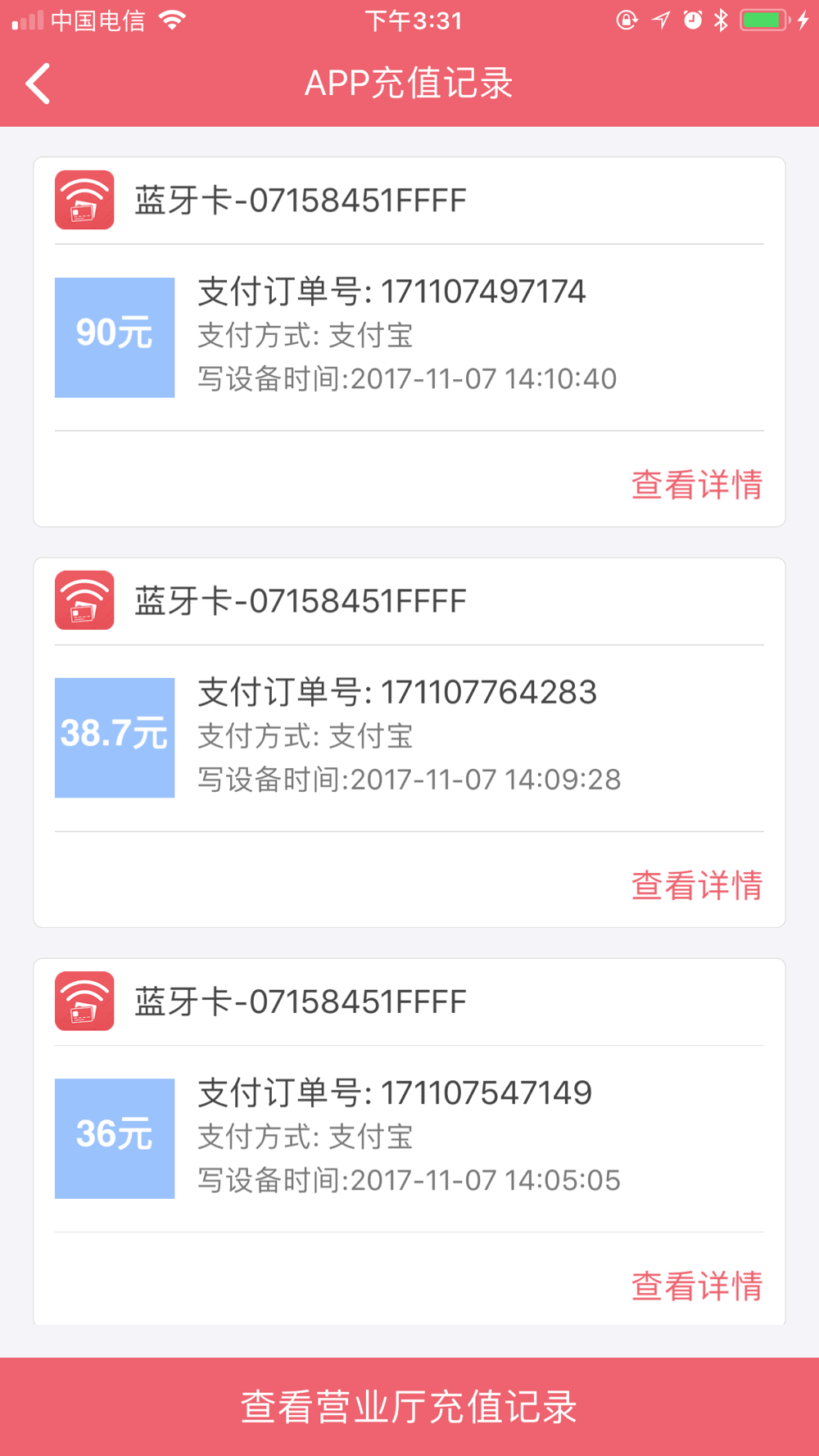Go back using the top-left arrow
Screen dimensions: 819x1456
38,84
